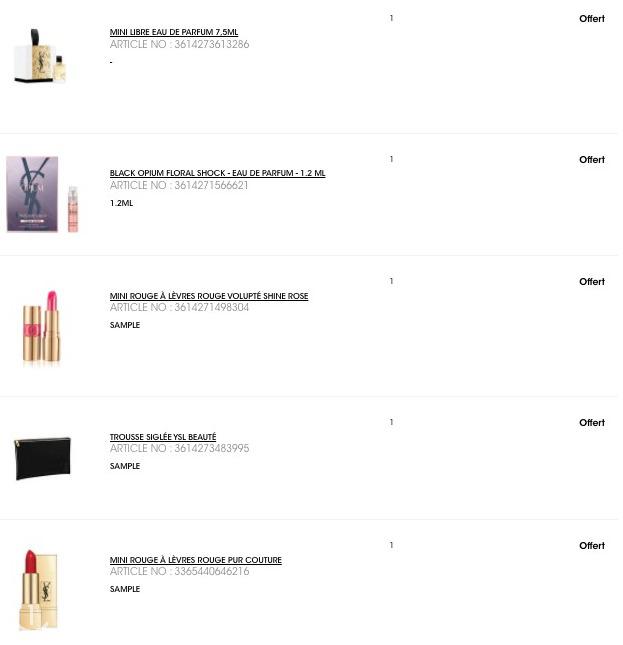Open Mini Rouge Volupté Shine Rose link

(x=209, y=297)
